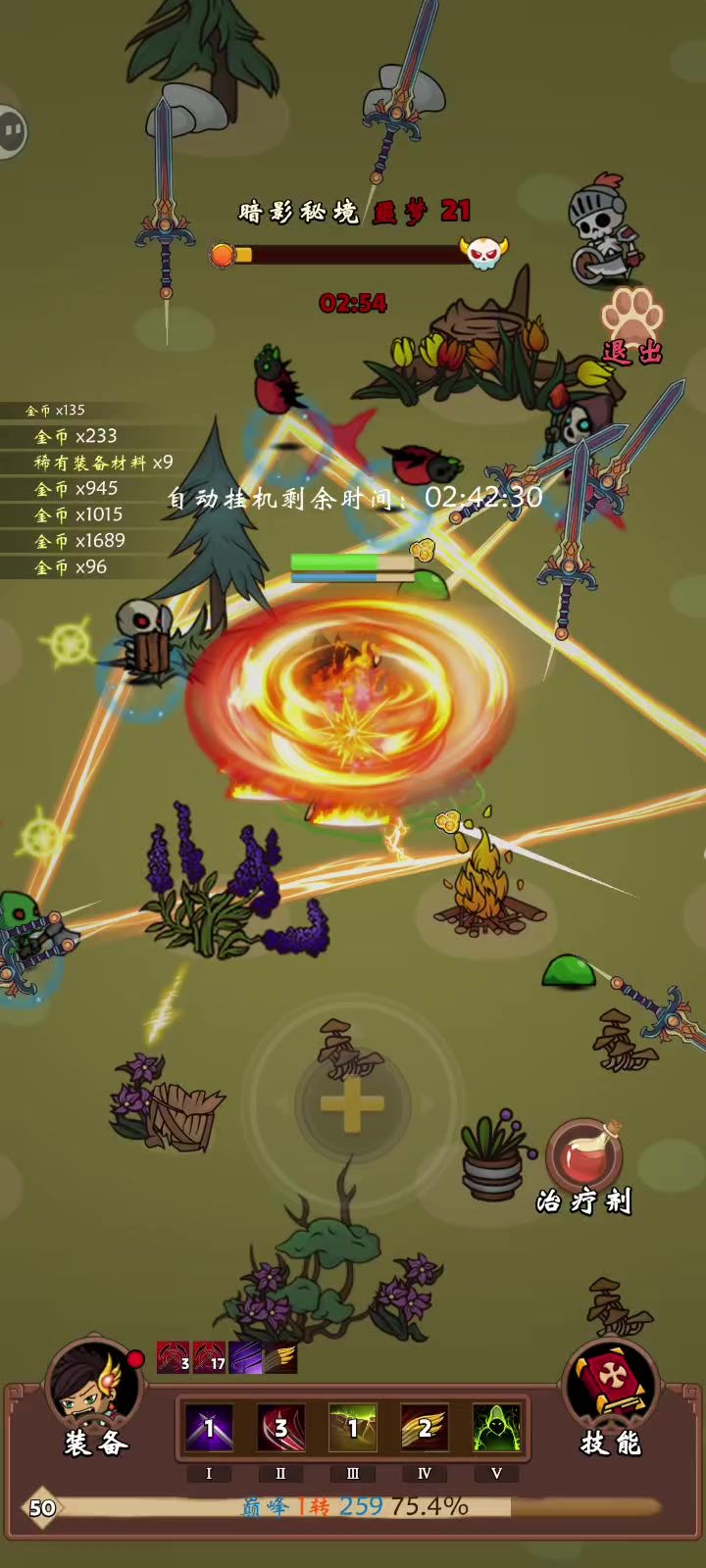The width and height of the screenshot is (706, 1568).
Task: Use the 治疗剂 healing potion
Action: tap(584, 1158)
